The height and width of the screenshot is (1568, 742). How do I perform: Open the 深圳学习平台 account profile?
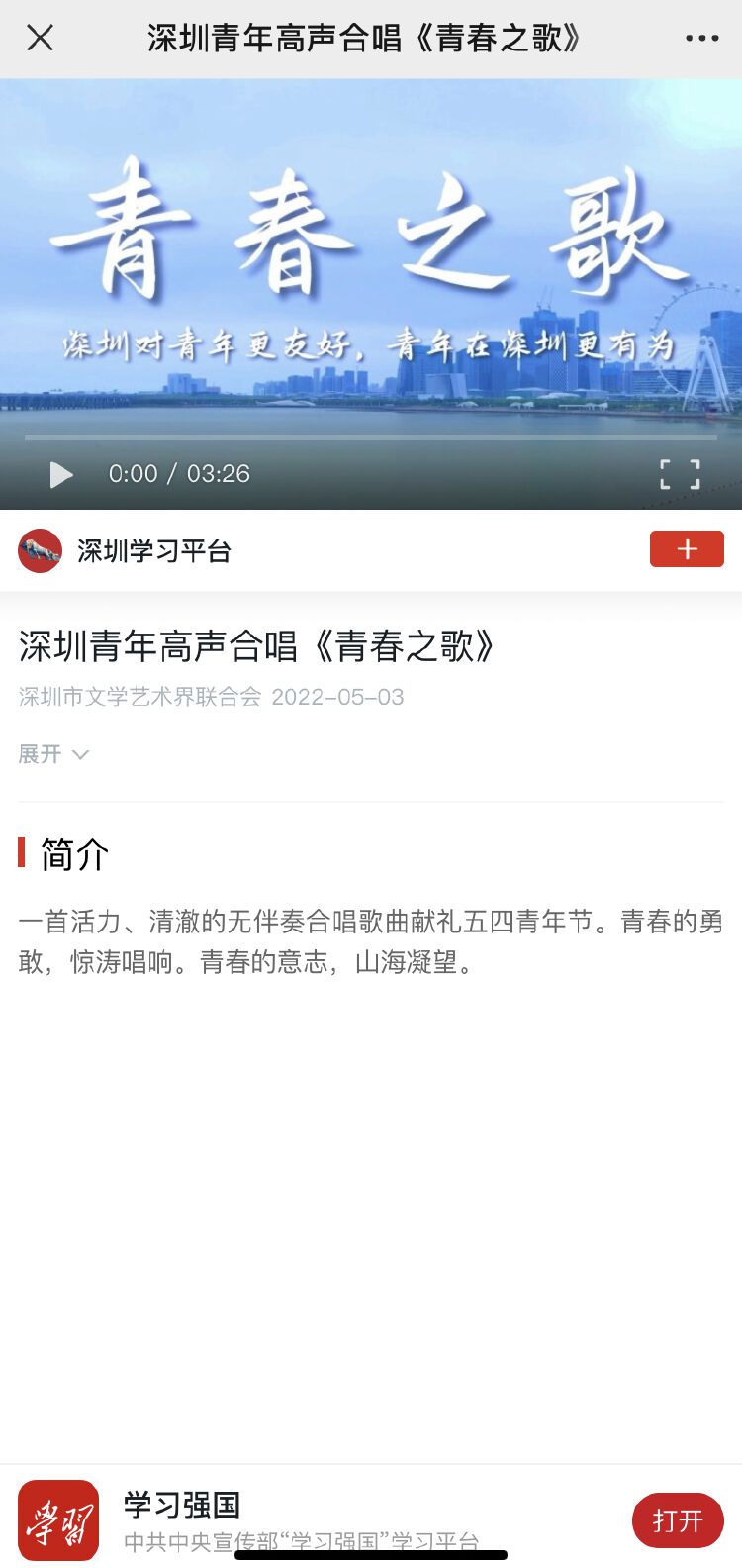(x=153, y=550)
